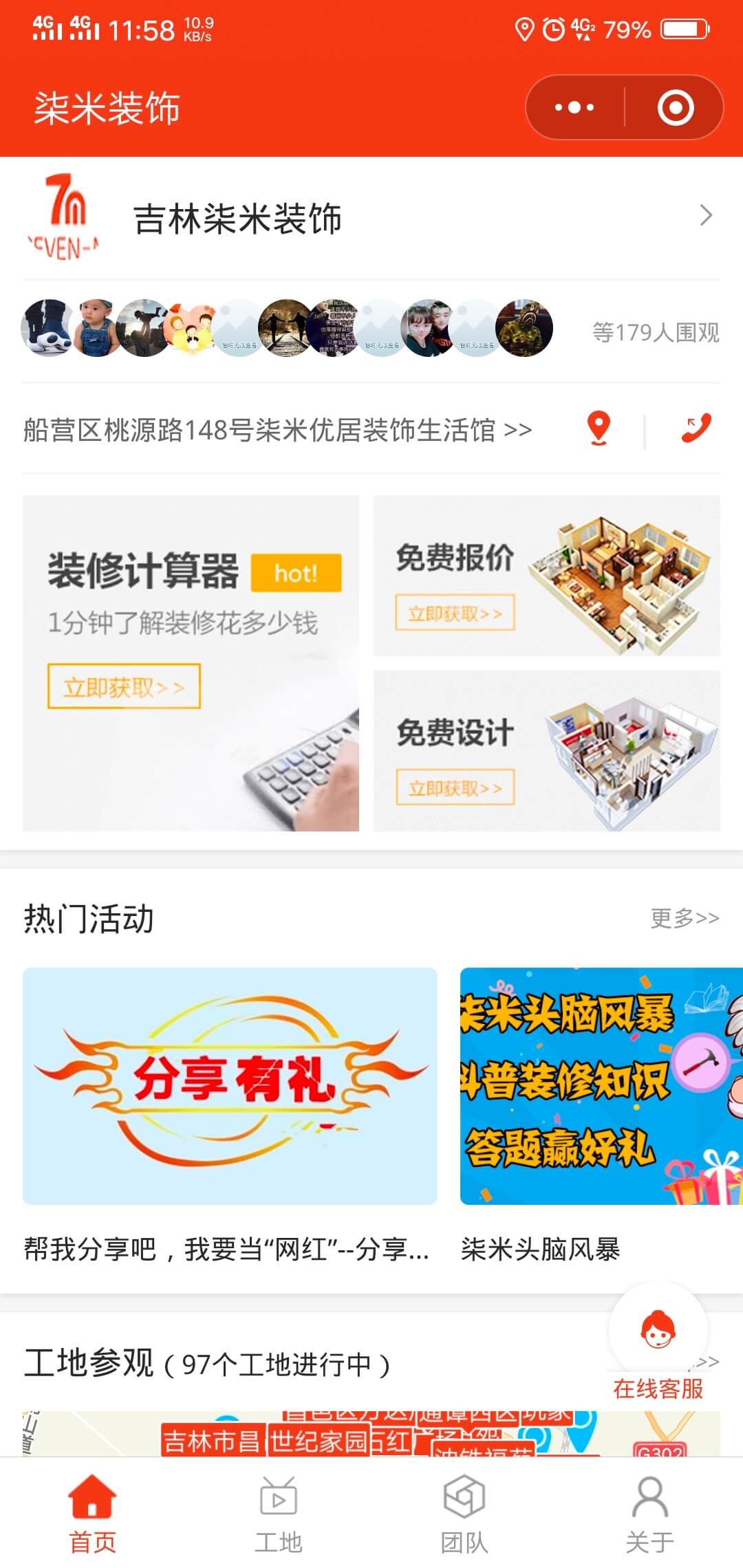This screenshot has height=1568, width=743.
Task: Get a quote from 免费报价 card
Action: [546, 576]
